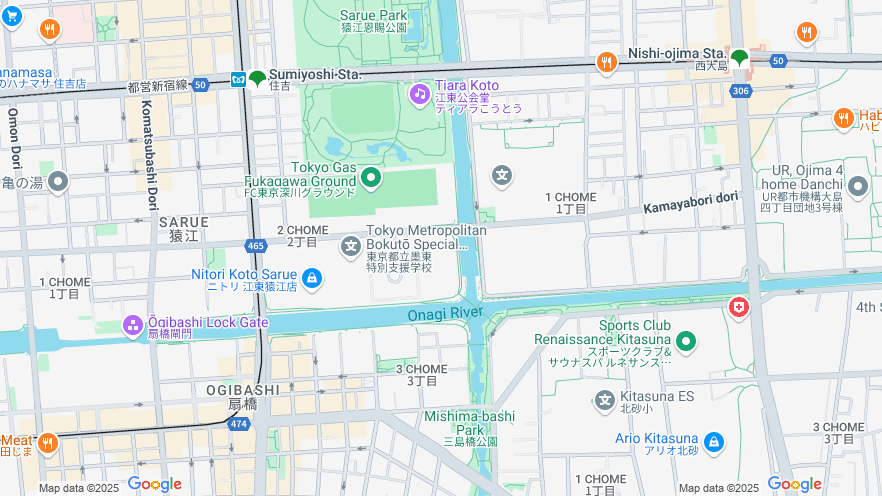Select the Tokyo Metropolitan Bokuto Special school marker
Image resolution: width=882 pixels, height=496 pixels.
click(x=351, y=245)
